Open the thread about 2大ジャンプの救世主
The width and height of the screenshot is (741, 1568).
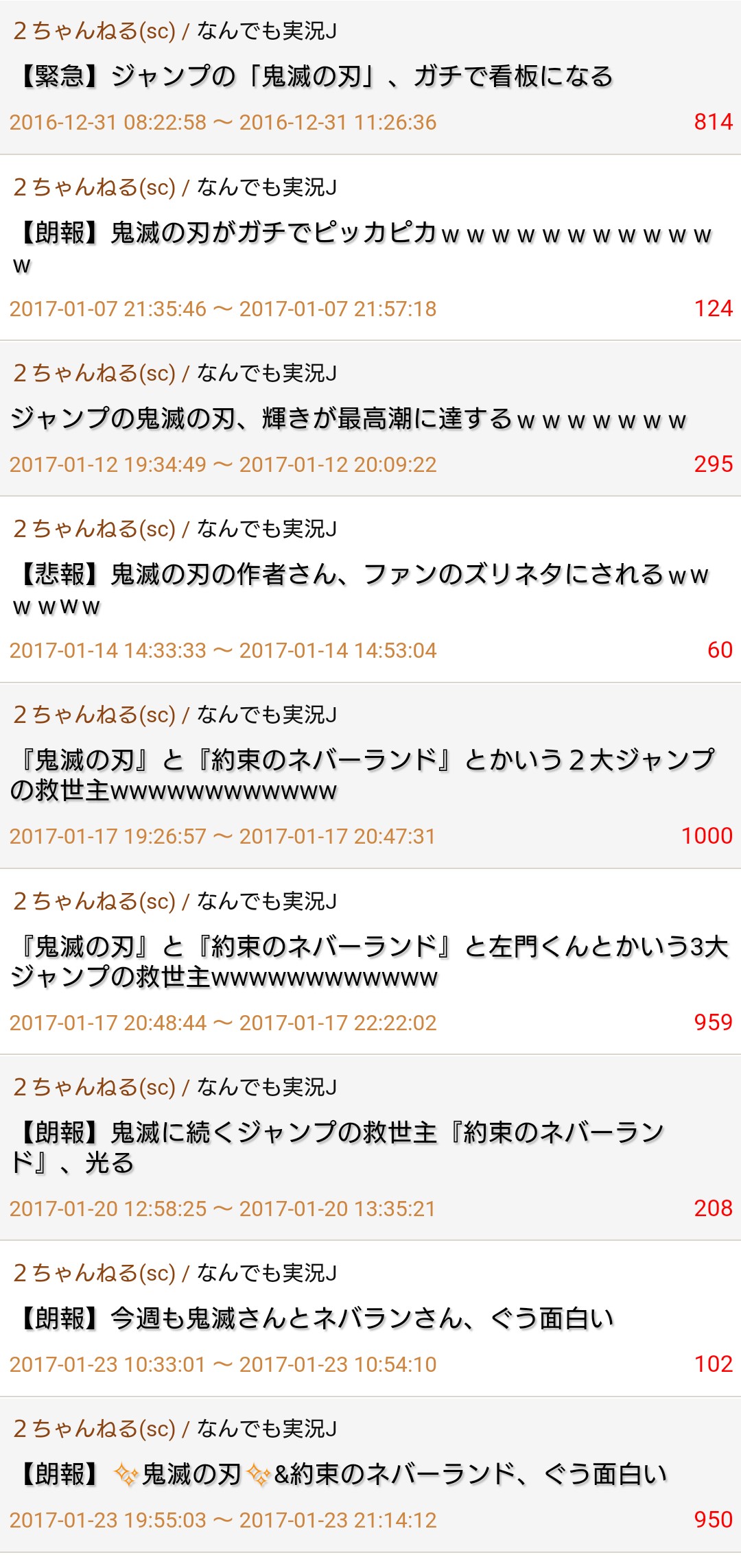(370, 775)
